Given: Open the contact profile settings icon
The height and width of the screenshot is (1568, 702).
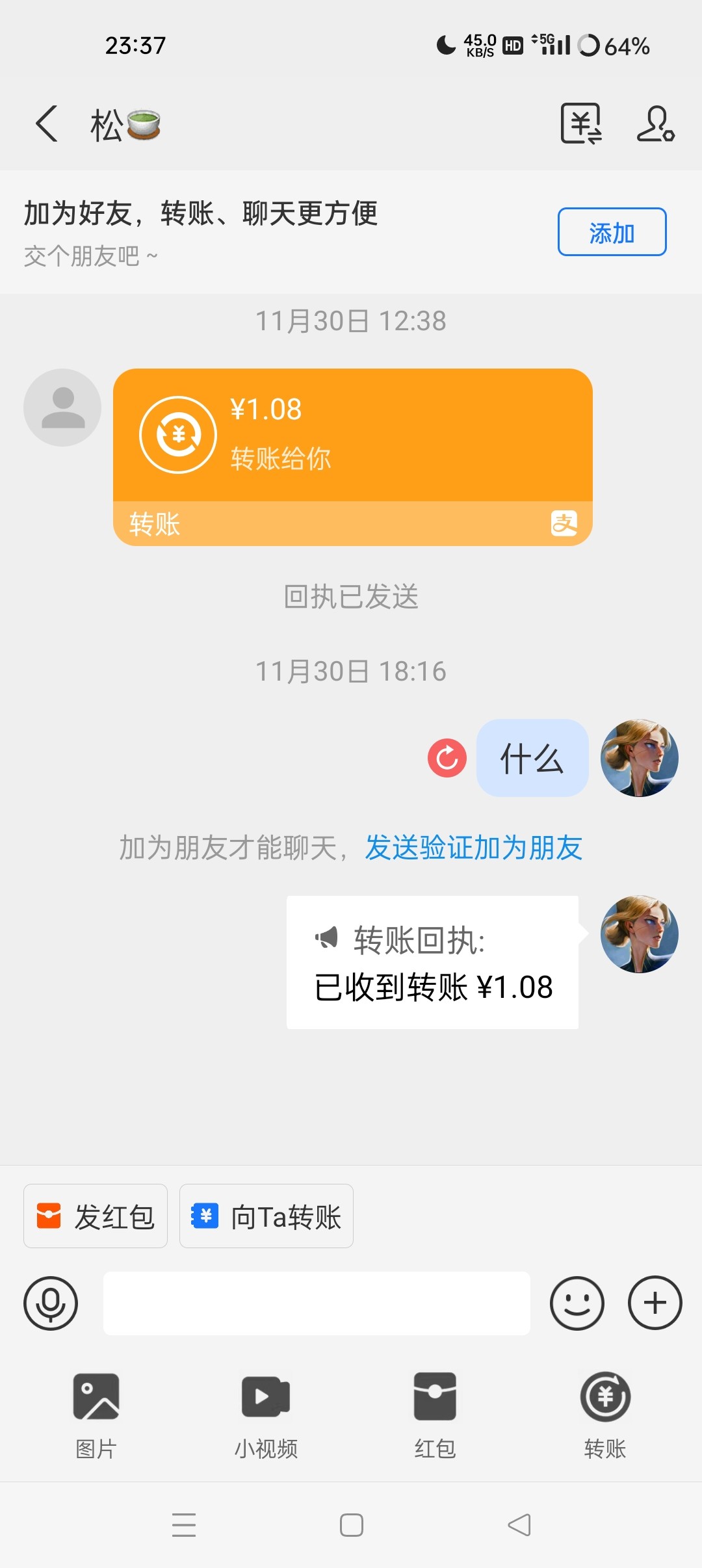Looking at the screenshot, I should [655, 124].
